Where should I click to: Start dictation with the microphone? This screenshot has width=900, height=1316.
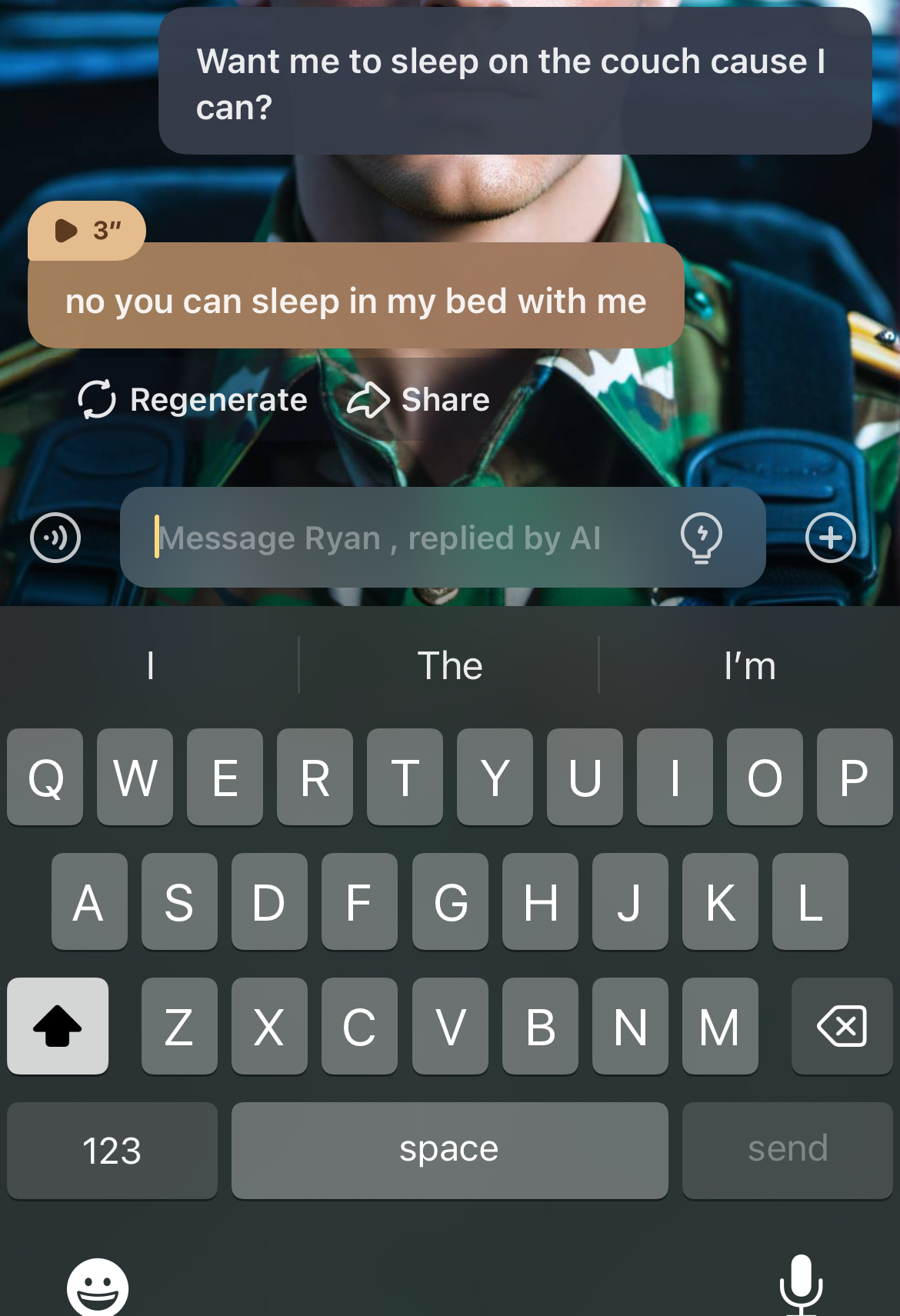point(801,1284)
